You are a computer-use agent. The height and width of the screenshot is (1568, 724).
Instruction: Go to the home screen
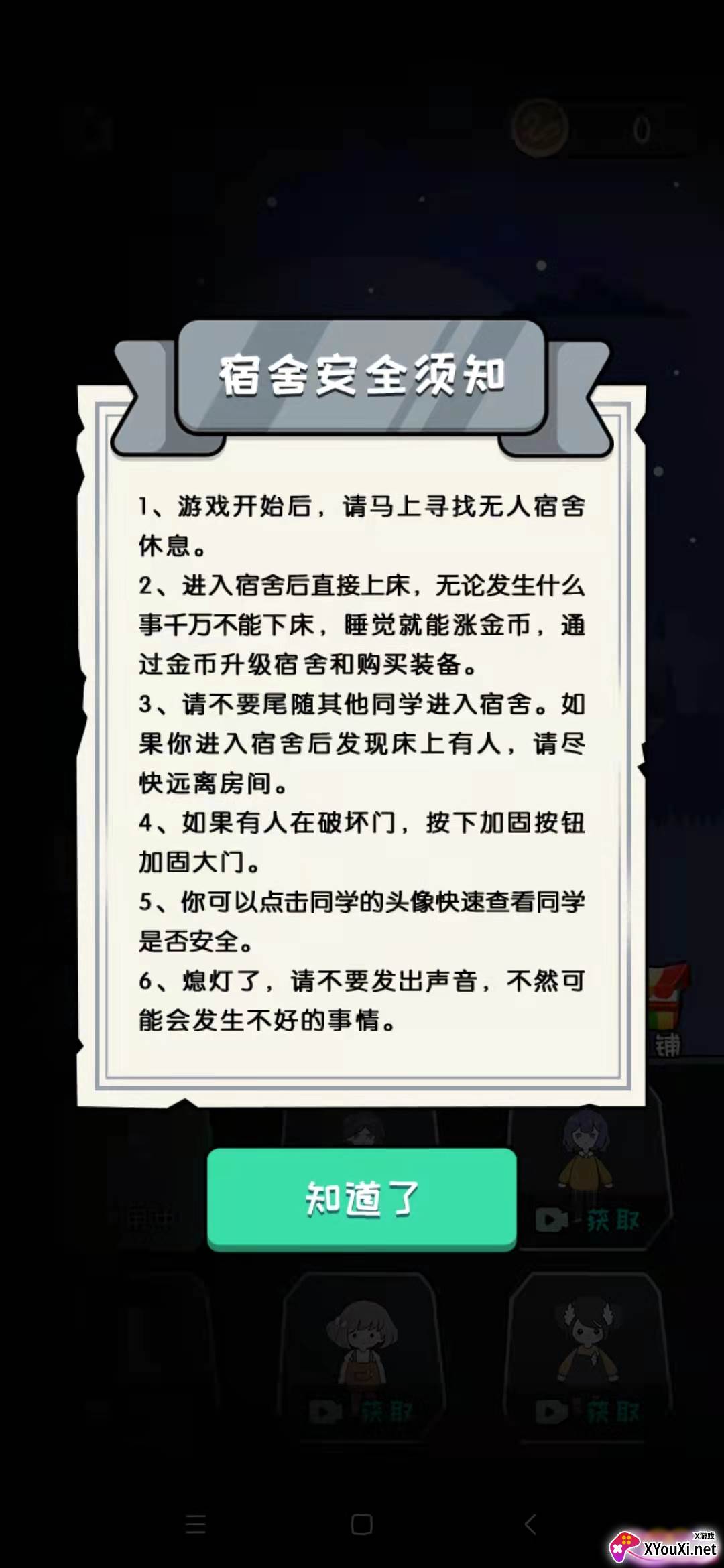(x=362, y=1524)
